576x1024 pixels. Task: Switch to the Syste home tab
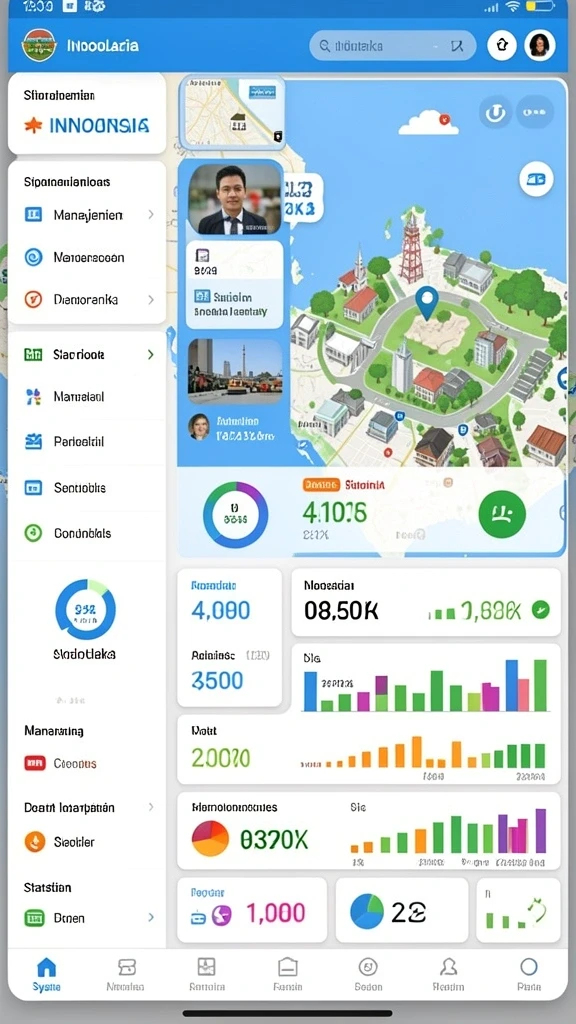click(46, 974)
